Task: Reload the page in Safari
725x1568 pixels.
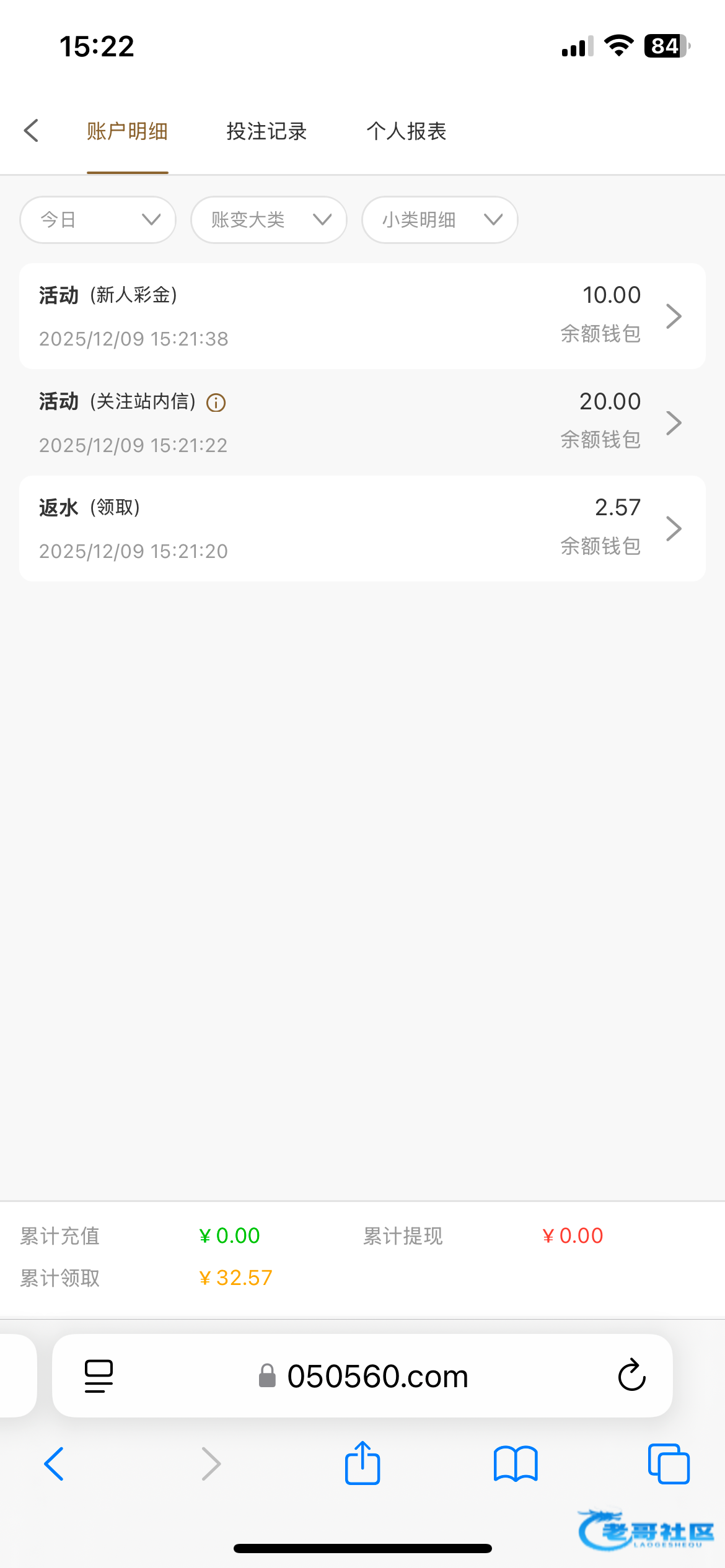Action: pyautogui.click(x=631, y=1376)
